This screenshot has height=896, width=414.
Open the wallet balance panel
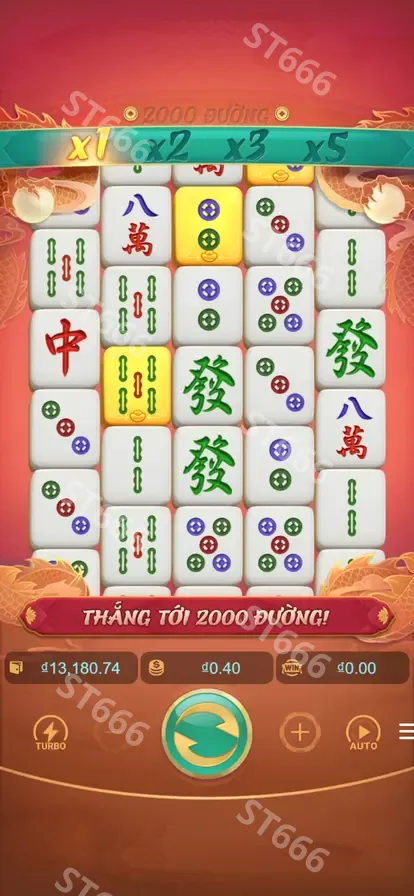pyautogui.click(x=71, y=668)
